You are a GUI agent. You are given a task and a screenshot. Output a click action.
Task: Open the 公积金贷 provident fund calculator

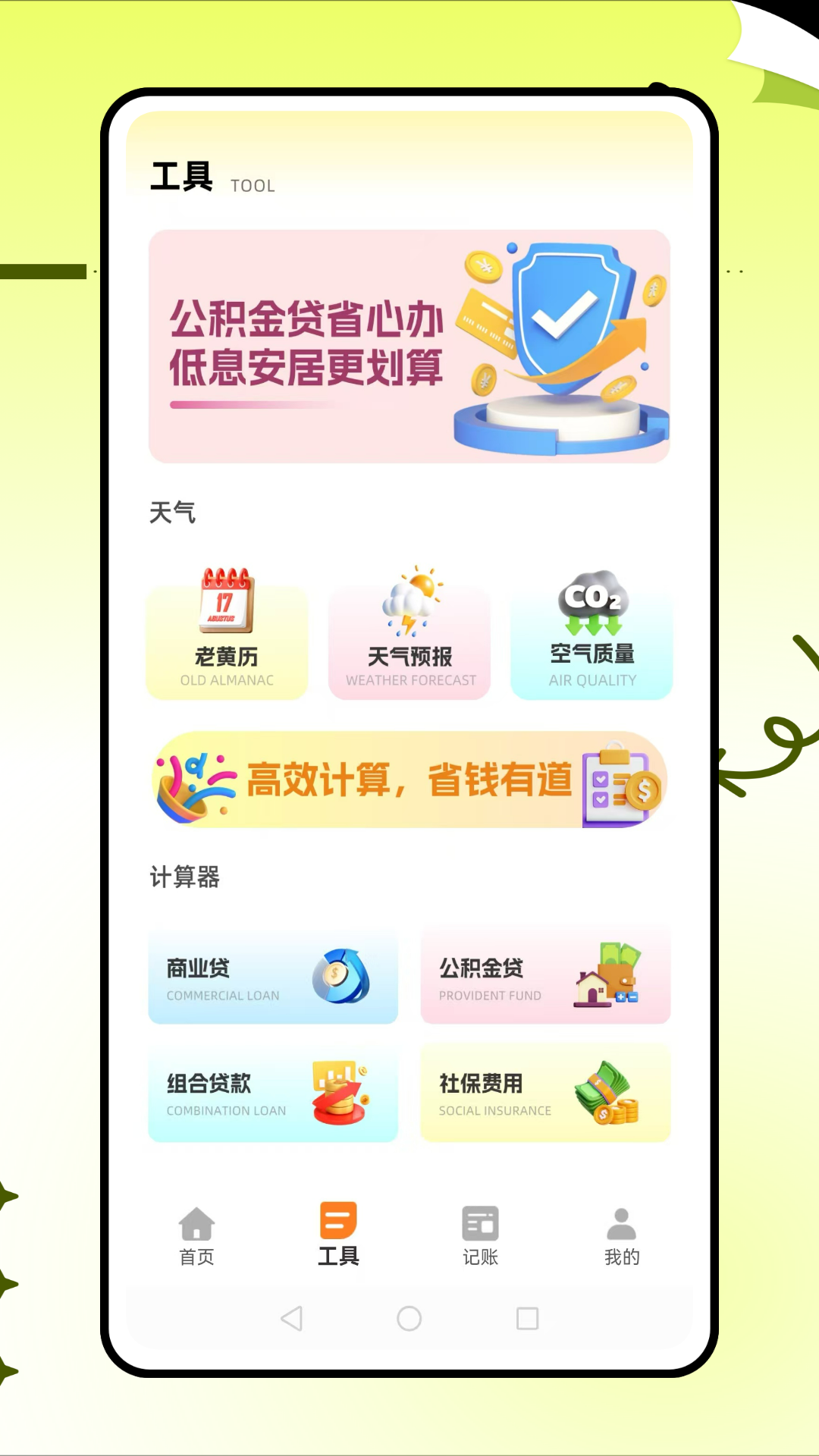544,976
